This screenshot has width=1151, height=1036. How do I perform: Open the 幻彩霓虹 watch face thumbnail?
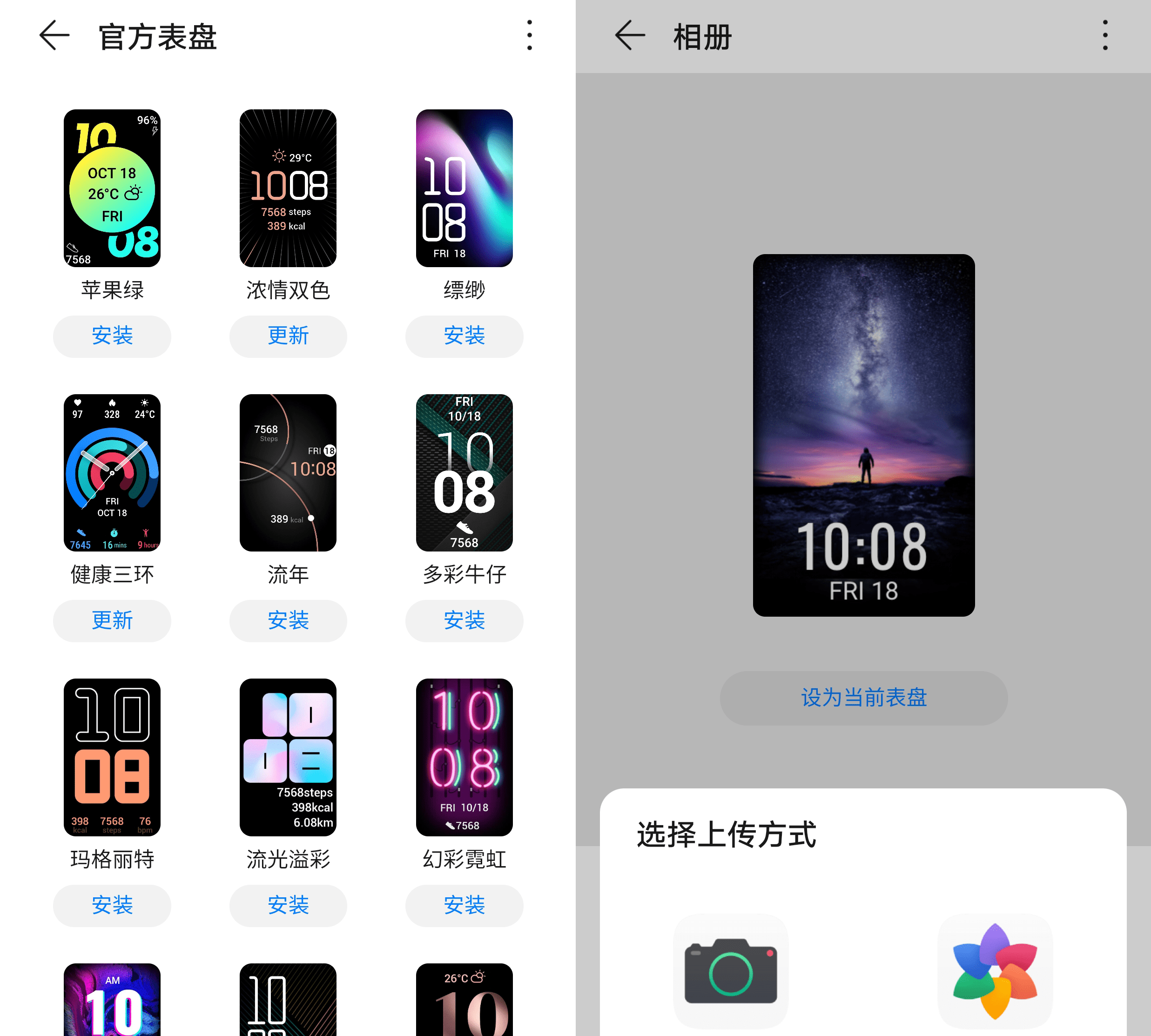tap(464, 757)
